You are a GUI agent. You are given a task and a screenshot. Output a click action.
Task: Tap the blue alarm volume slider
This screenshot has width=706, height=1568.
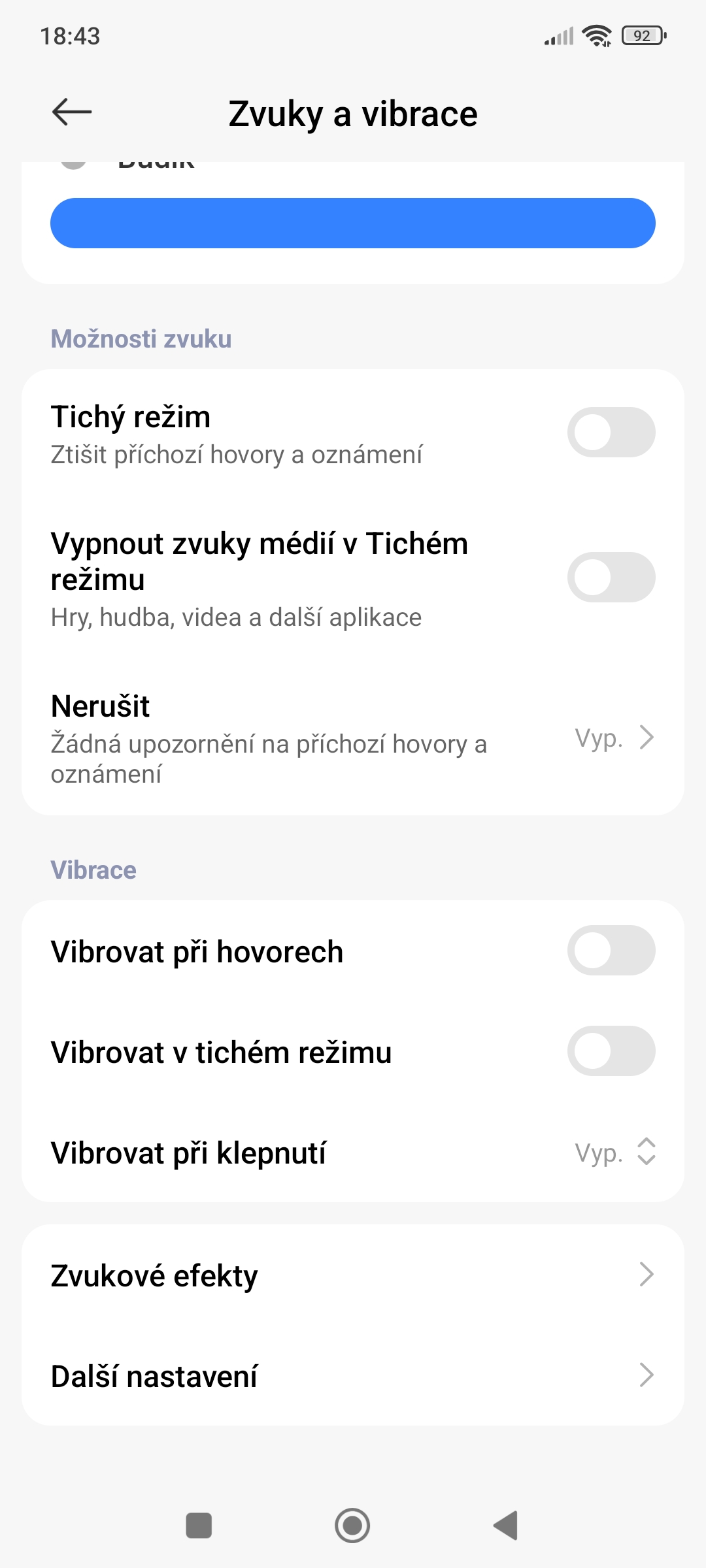tap(353, 223)
